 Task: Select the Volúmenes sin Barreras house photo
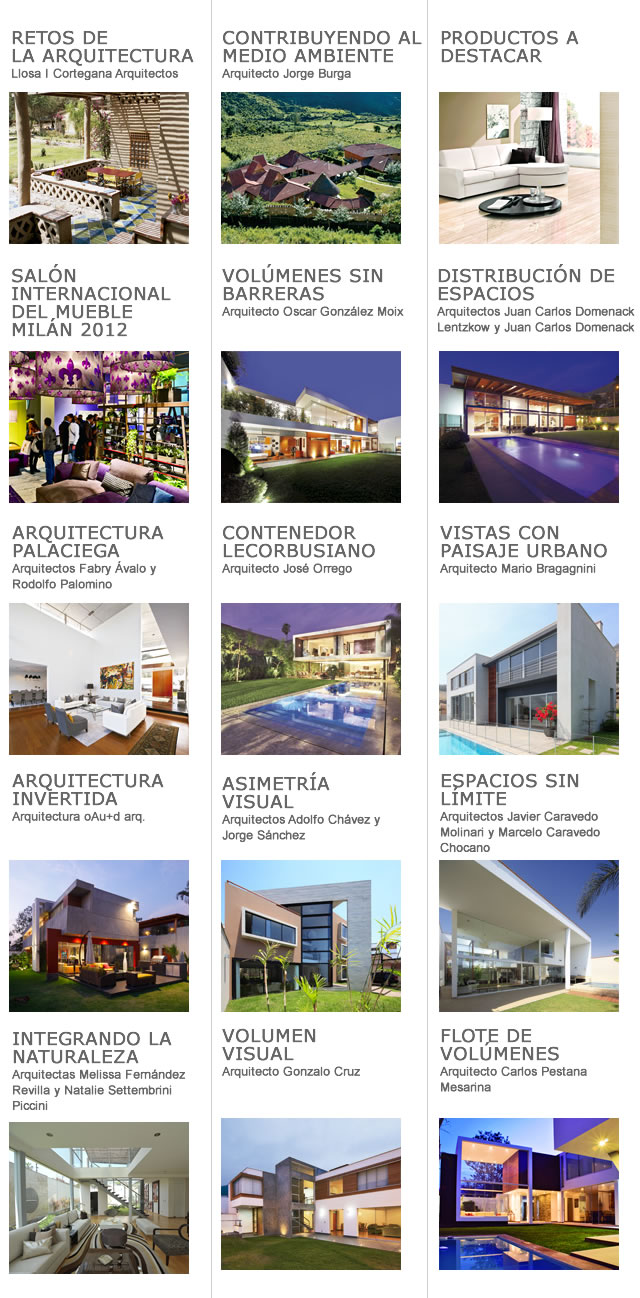click(x=310, y=426)
